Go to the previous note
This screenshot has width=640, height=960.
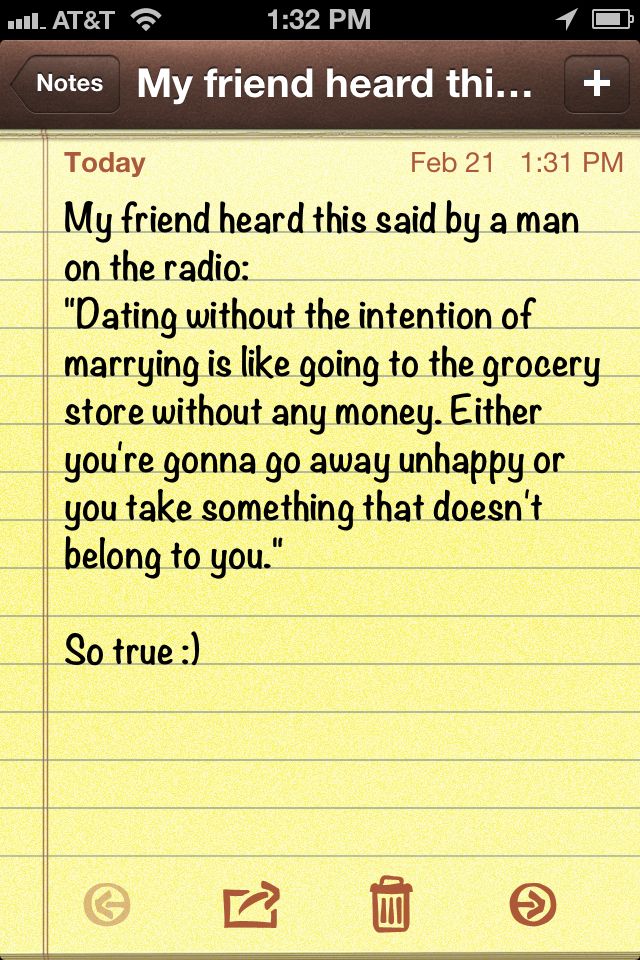point(107,906)
